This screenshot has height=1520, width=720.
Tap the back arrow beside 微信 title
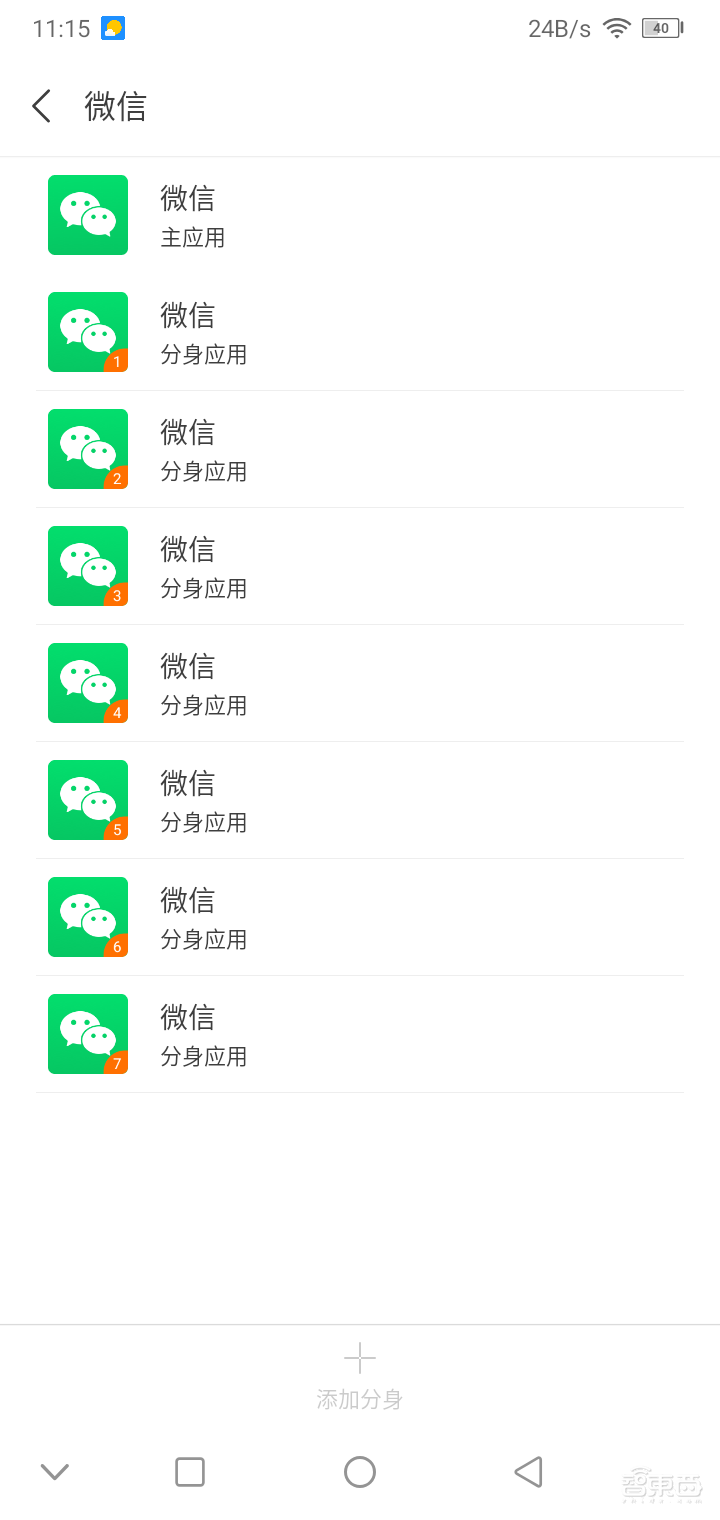tap(41, 105)
